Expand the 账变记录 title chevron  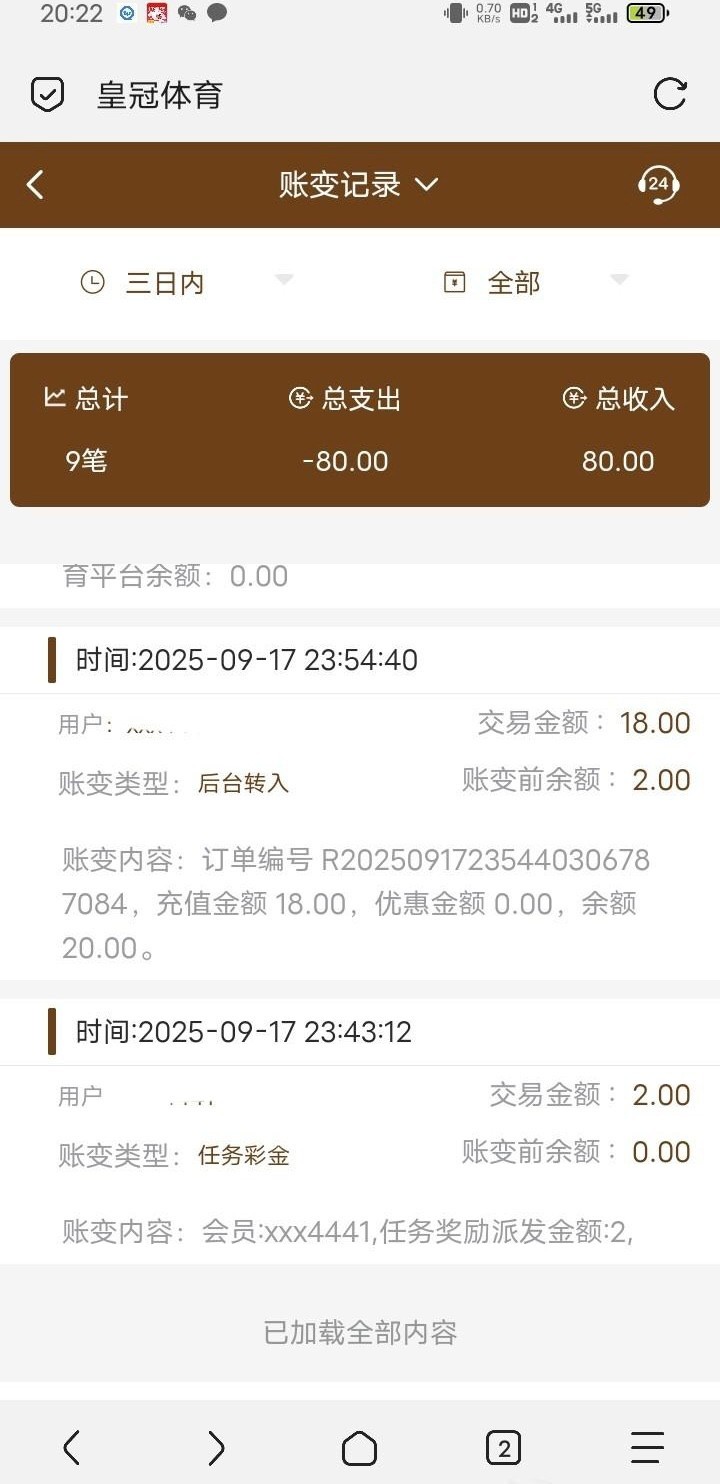428,186
